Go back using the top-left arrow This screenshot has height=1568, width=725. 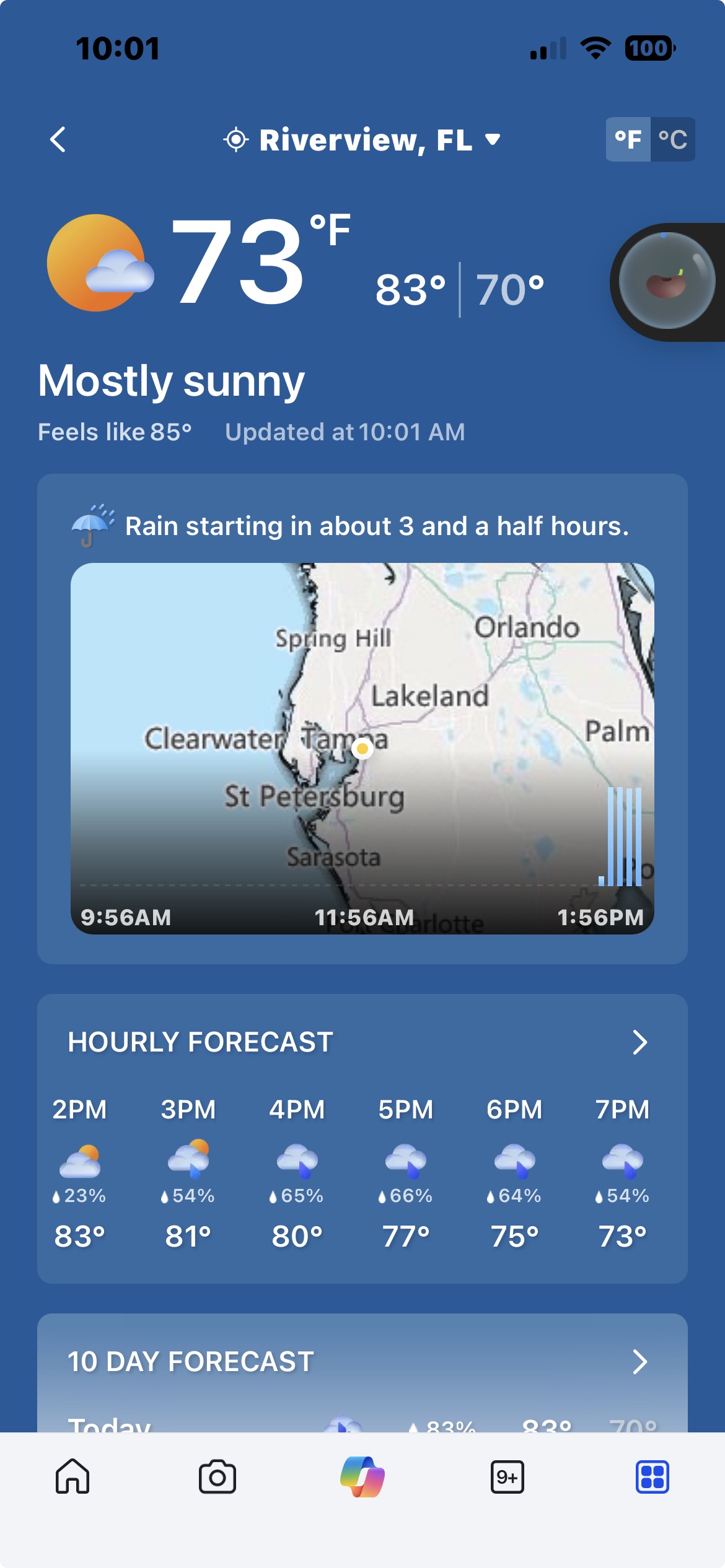(58, 139)
